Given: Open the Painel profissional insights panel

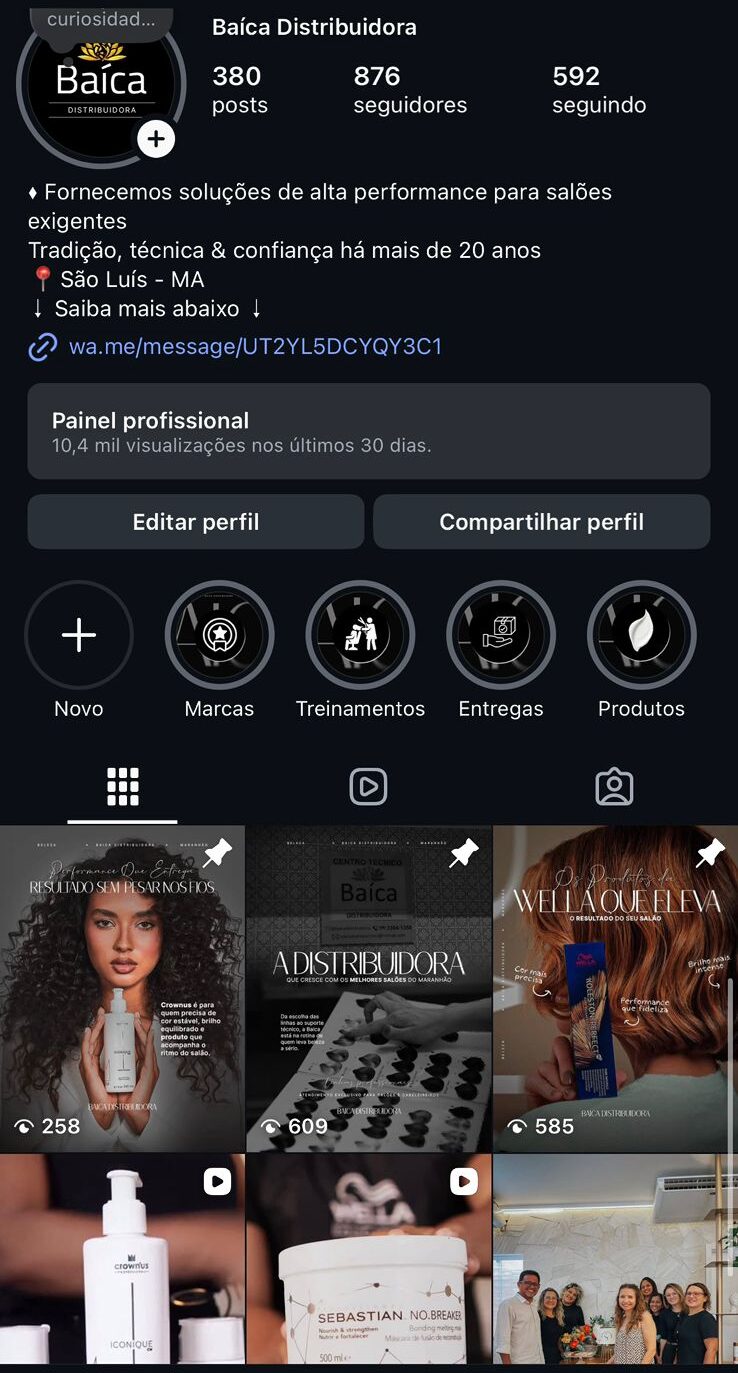Looking at the screenshot, I should pos(368,431).
